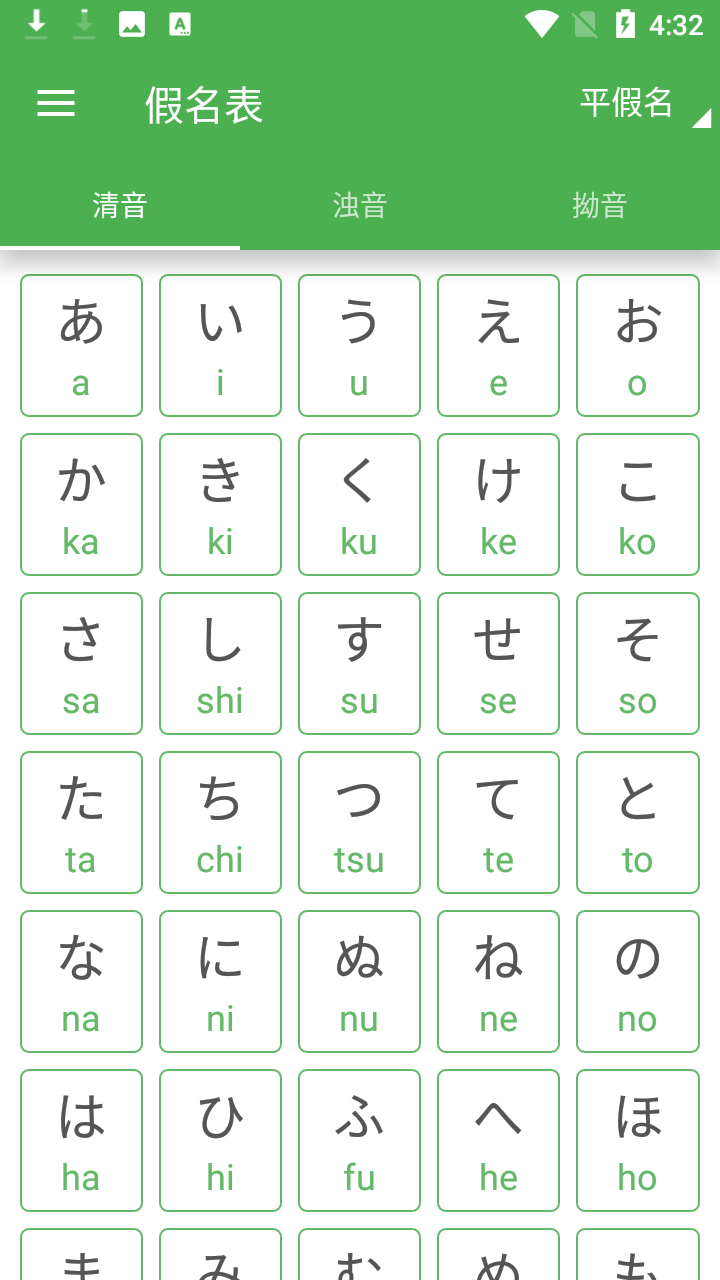Viewport: 720px width, 1280px height.
Task: Tap the ふ (fu) kana card
Action: 359,1140
